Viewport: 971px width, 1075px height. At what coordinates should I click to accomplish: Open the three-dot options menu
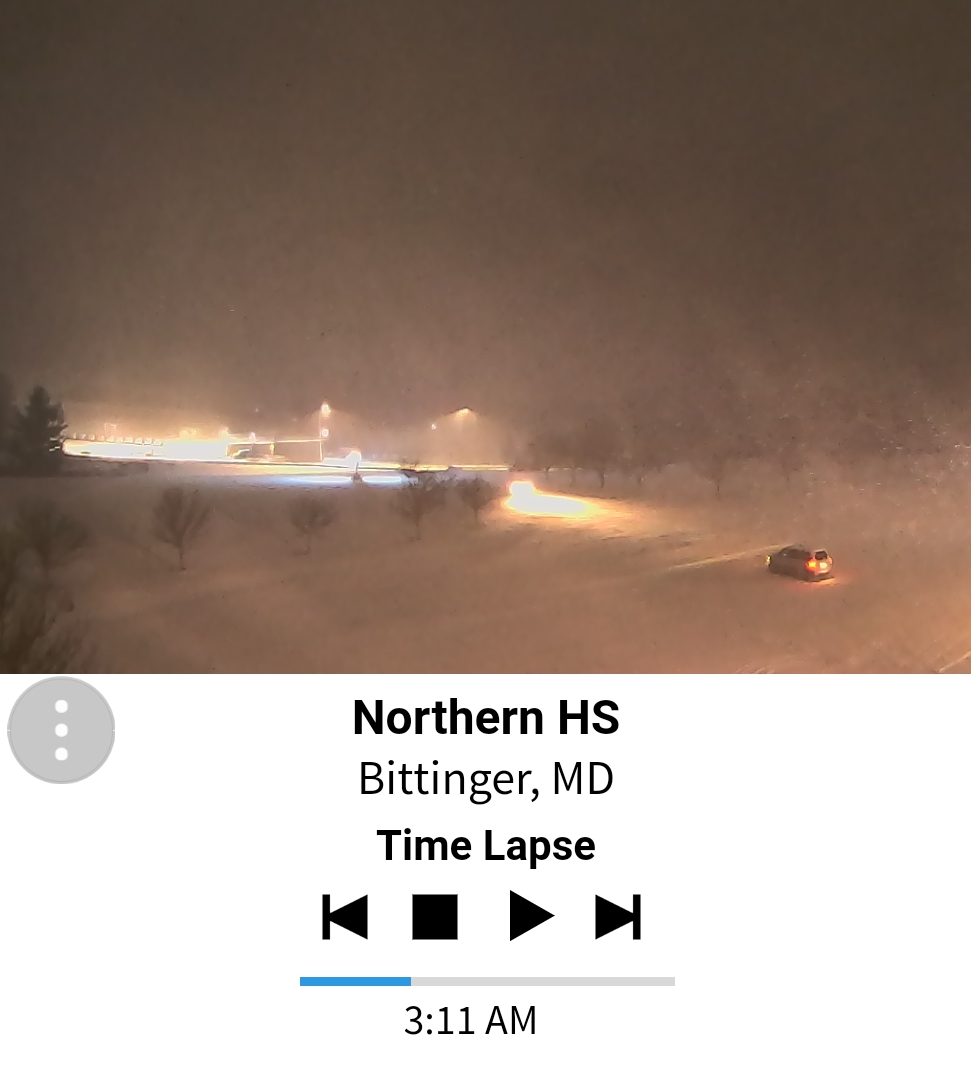(61, 730)
